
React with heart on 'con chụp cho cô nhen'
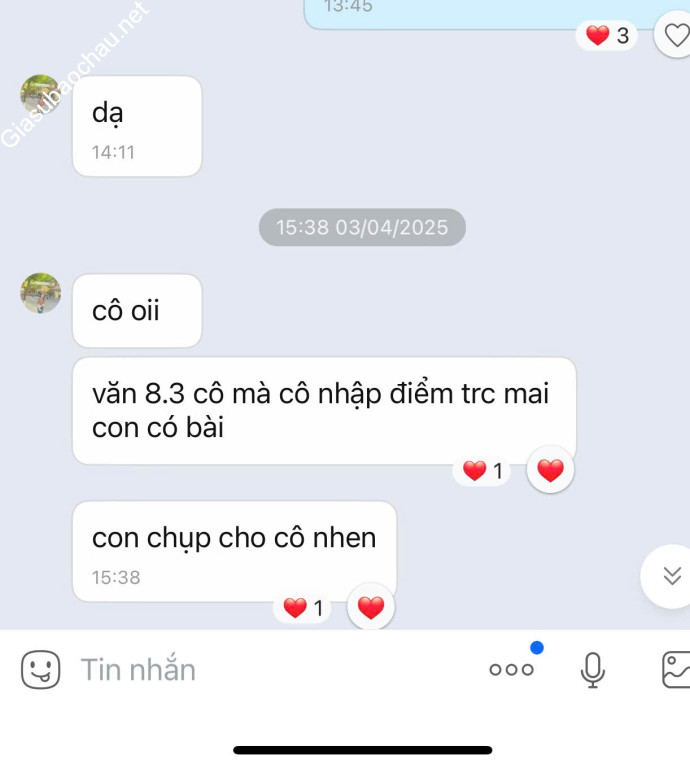pos(371,607)
